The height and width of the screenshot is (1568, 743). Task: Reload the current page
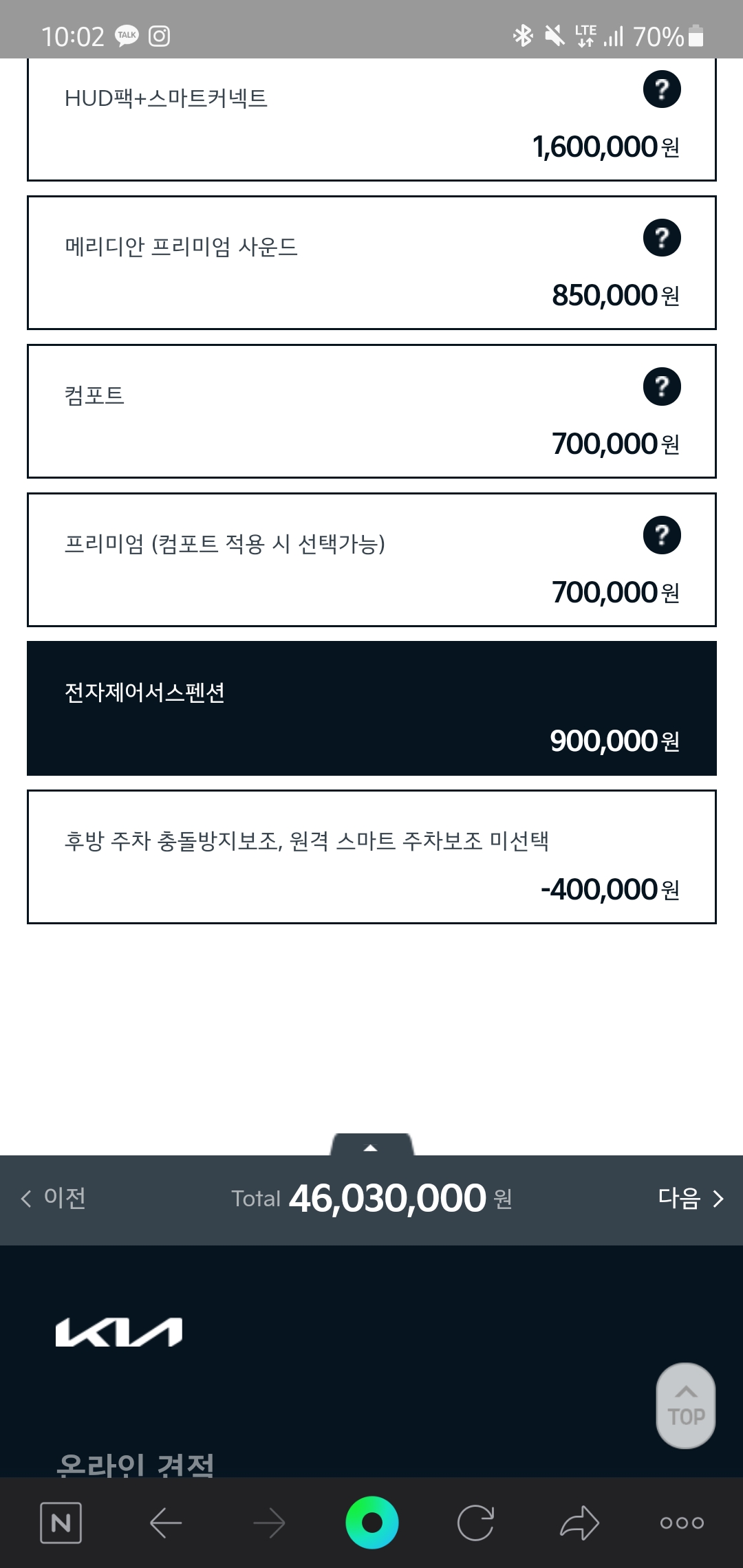[x=475, y=1523]
